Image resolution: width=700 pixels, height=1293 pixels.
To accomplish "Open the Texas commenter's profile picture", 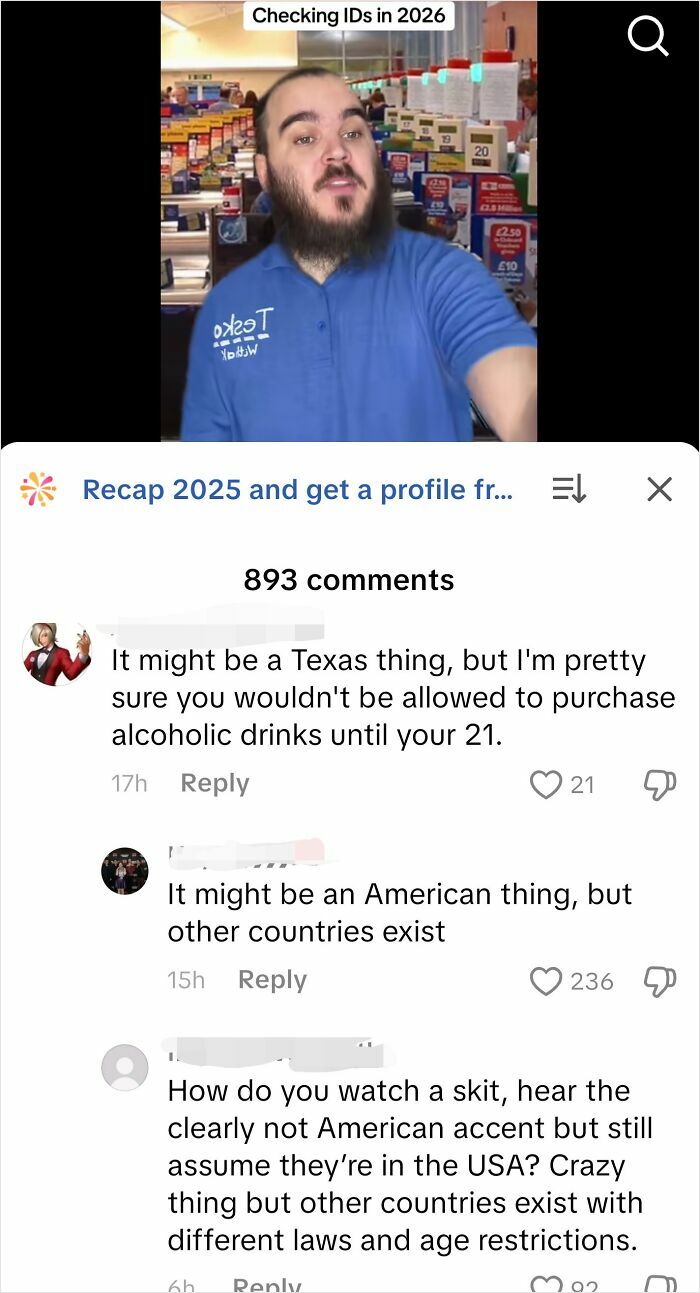I will tap(56, 654).
